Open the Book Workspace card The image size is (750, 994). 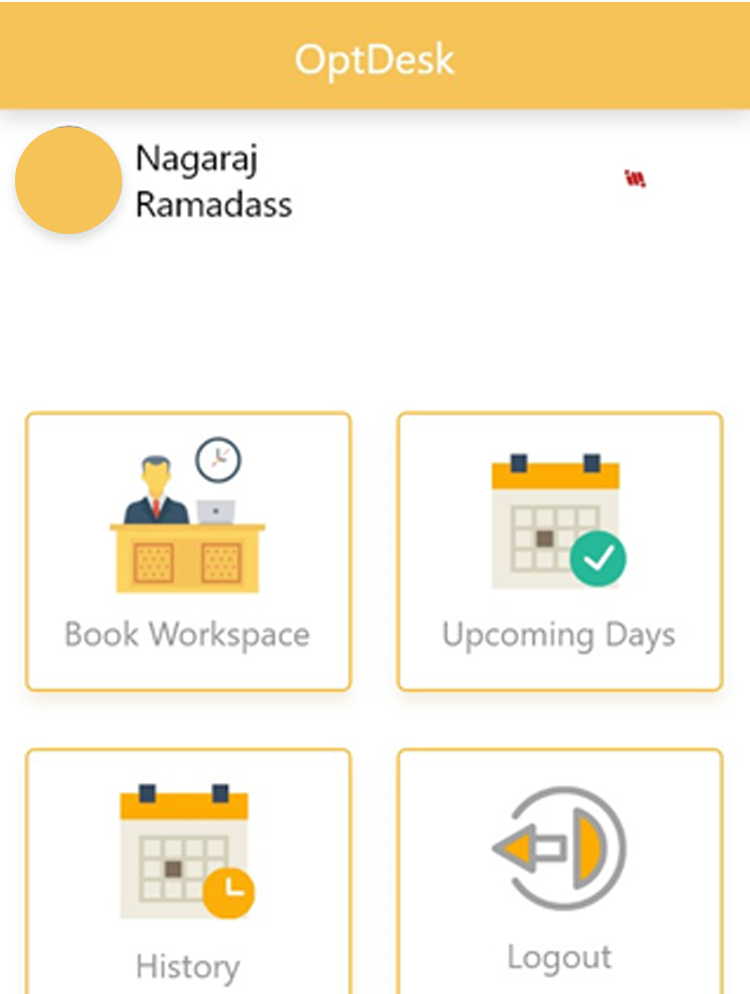pyautogui.click(x=188, y=551)
